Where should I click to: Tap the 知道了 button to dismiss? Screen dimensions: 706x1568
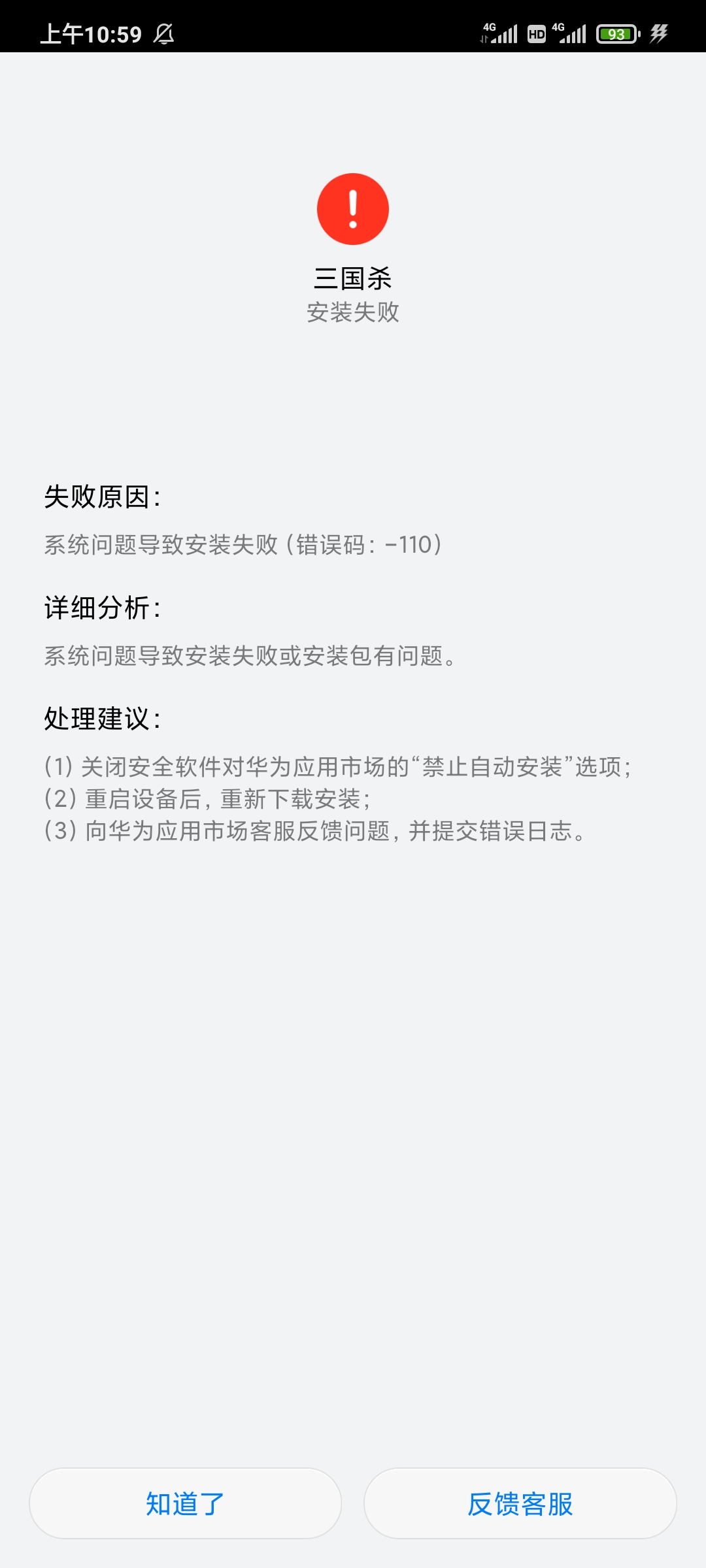(186, 1503)
